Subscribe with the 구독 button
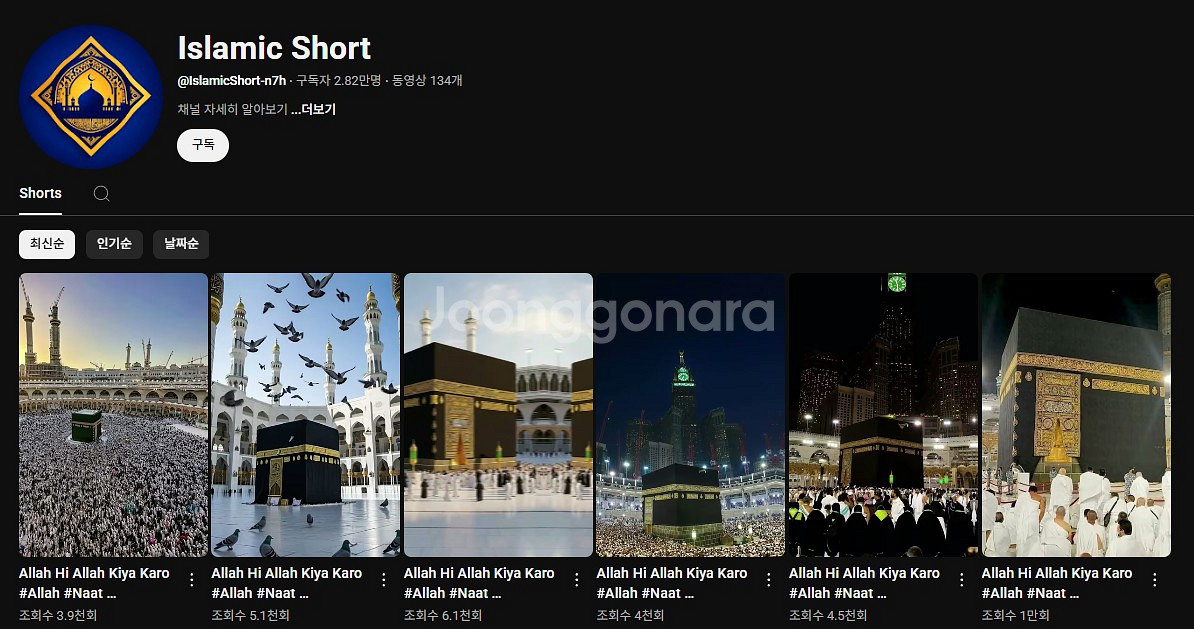 [203, 145]
